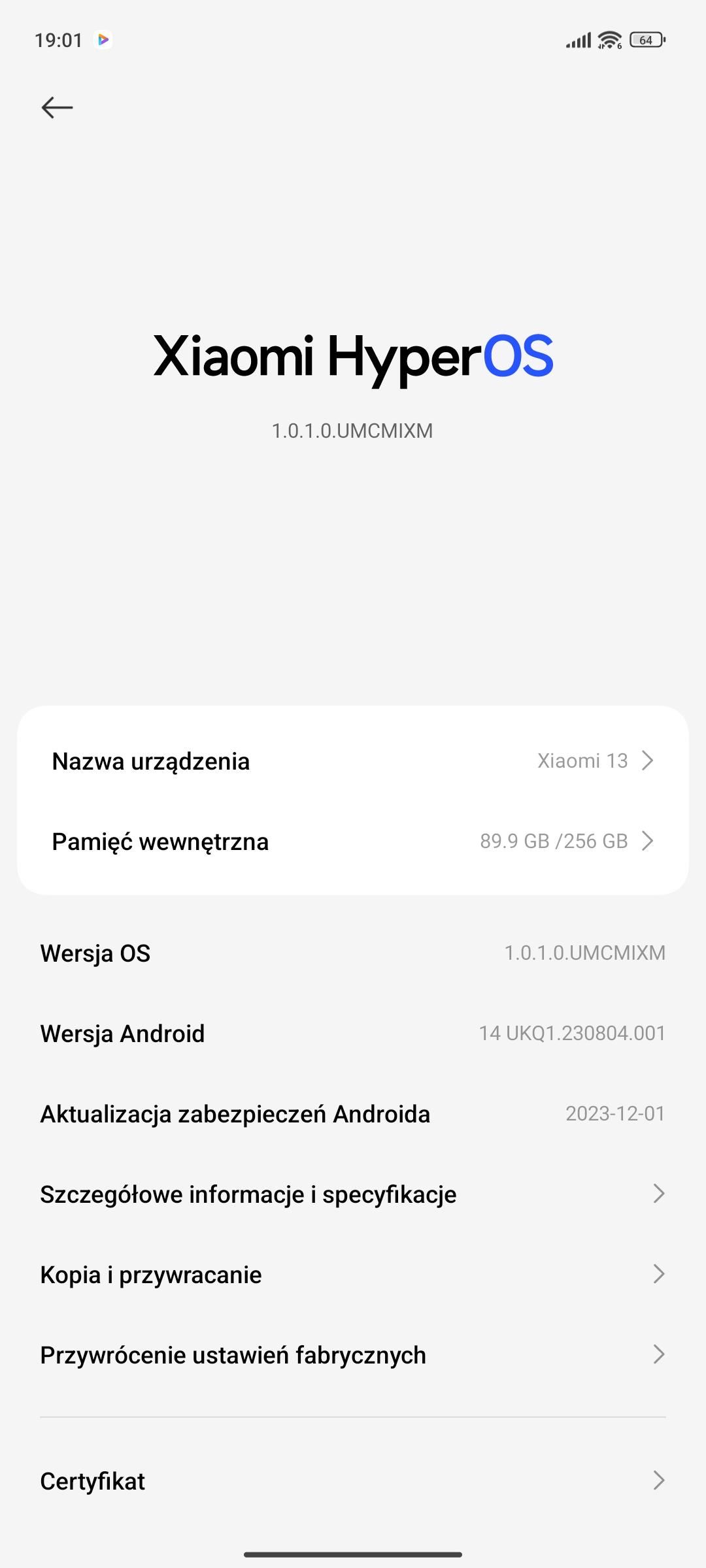
Task: Open Kopia i przywracanie
Action: click(353, 1275)
